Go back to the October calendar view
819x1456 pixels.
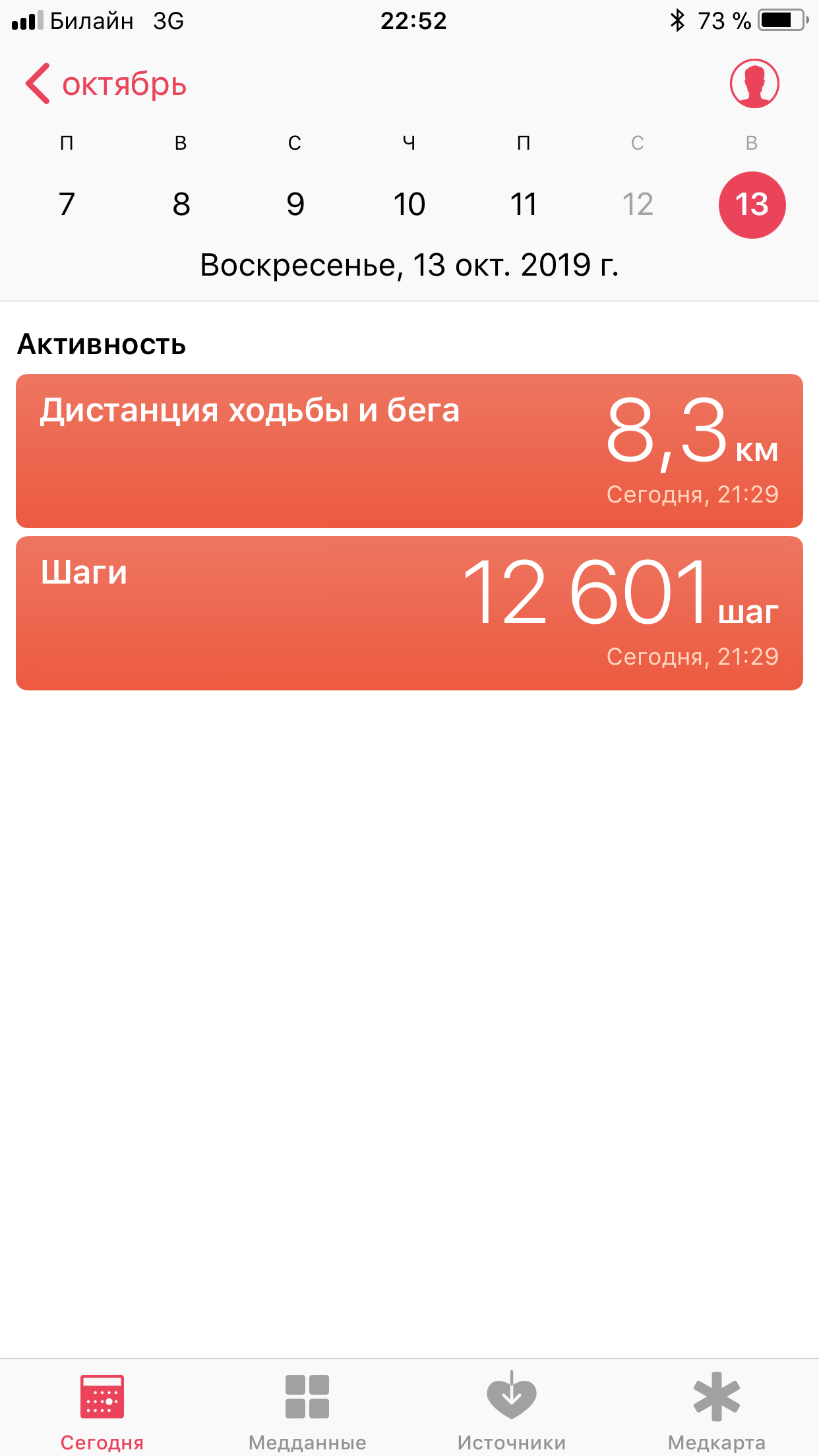[x=106, y=84]
